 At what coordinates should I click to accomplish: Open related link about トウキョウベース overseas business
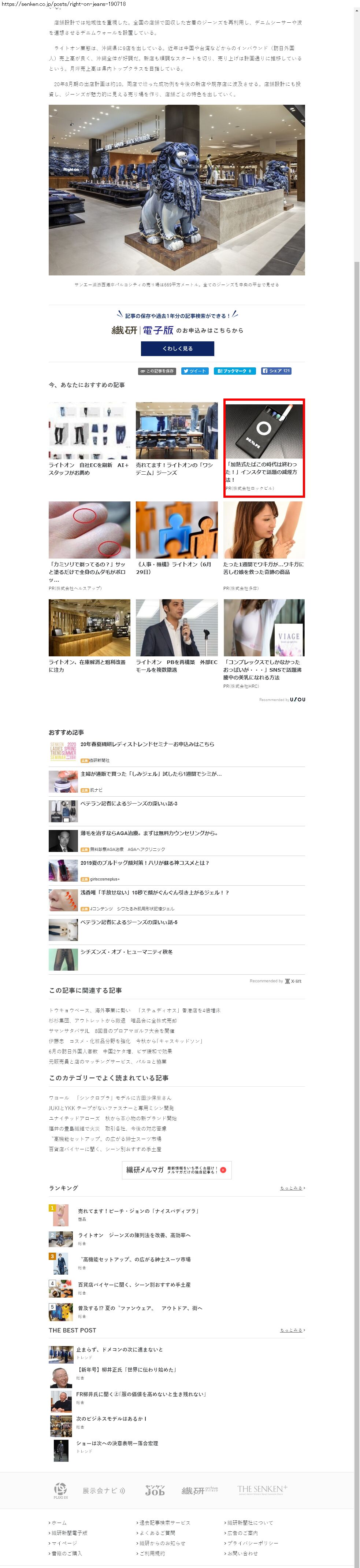[x=135, y=1011]
